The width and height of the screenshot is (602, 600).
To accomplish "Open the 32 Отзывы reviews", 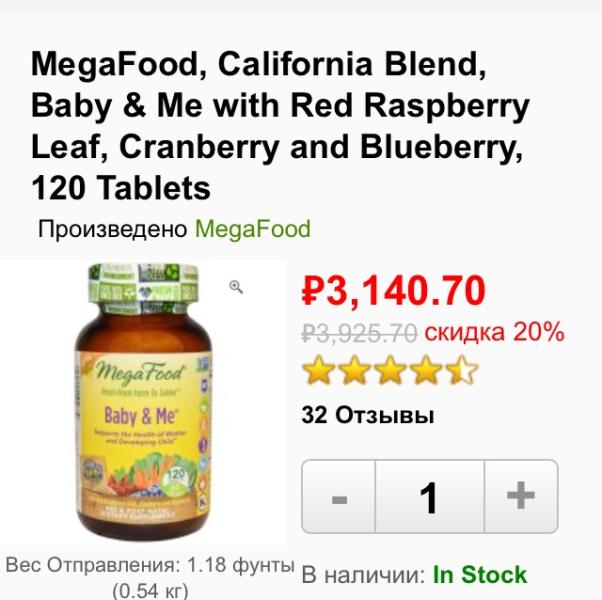I will [367, 415].
